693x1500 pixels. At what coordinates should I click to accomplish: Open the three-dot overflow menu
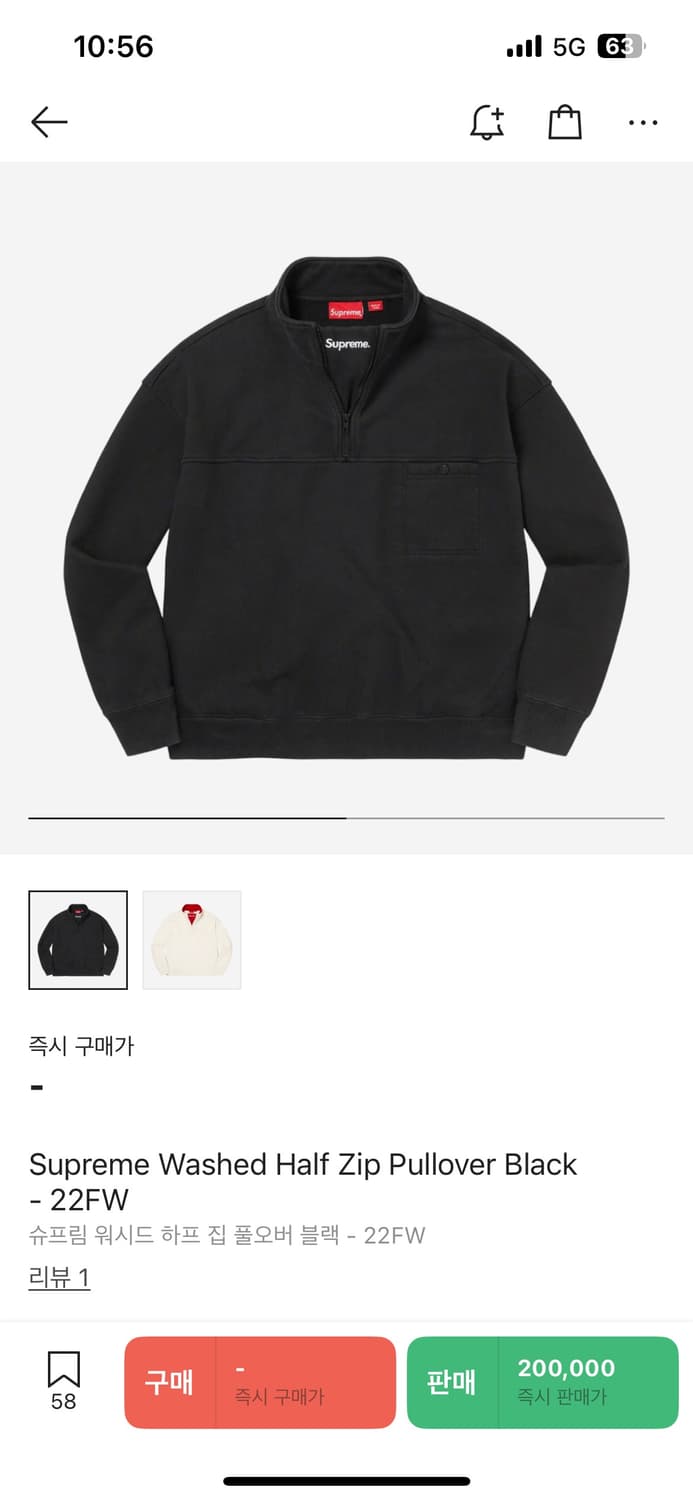click(x=643, y=123)
